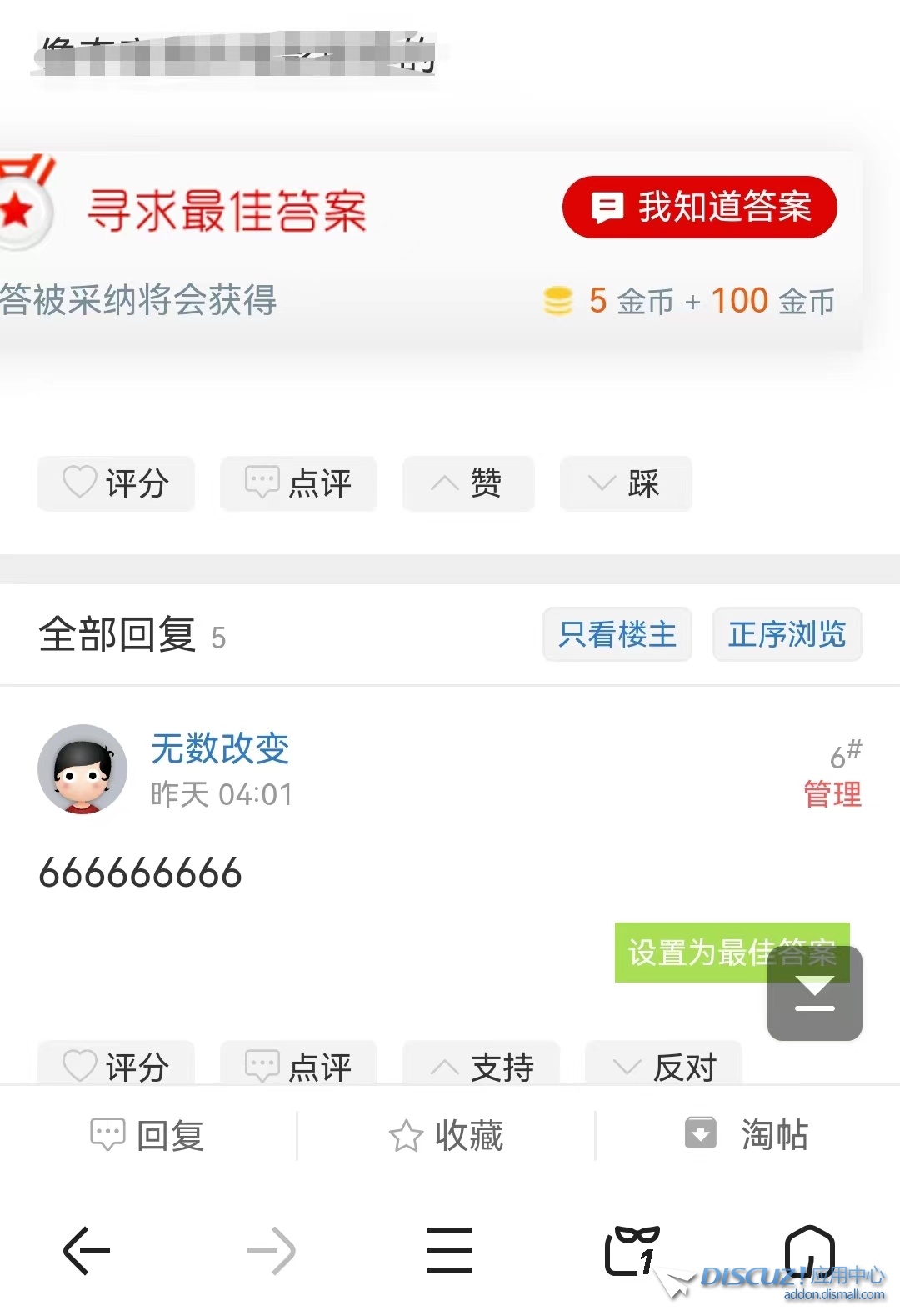Switch reply order with 正序浏览
Viewport: 900px width, 1316px height.
(787, 634)
